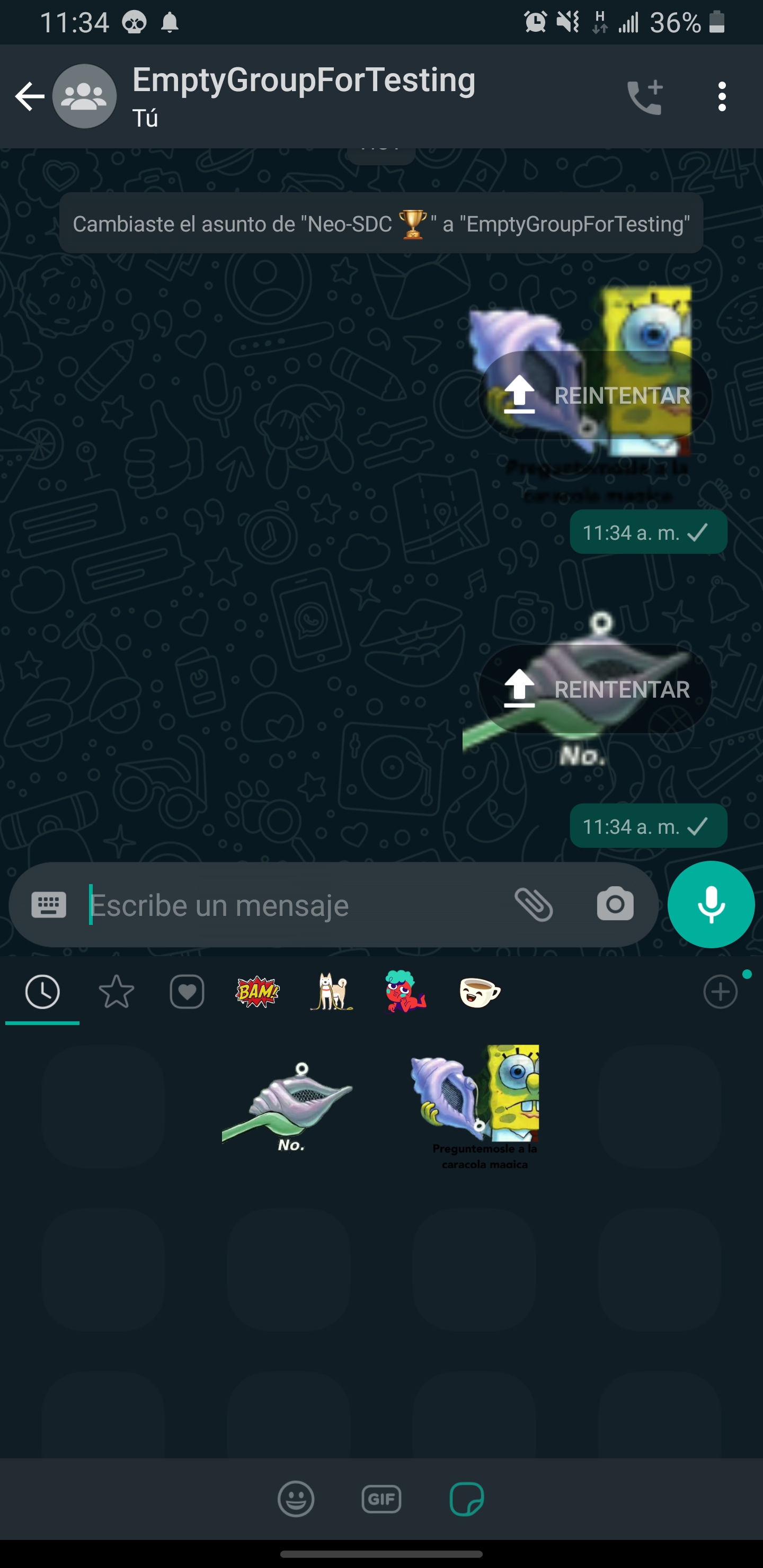Open the GIF picker icon

[x=381, y=1499]
